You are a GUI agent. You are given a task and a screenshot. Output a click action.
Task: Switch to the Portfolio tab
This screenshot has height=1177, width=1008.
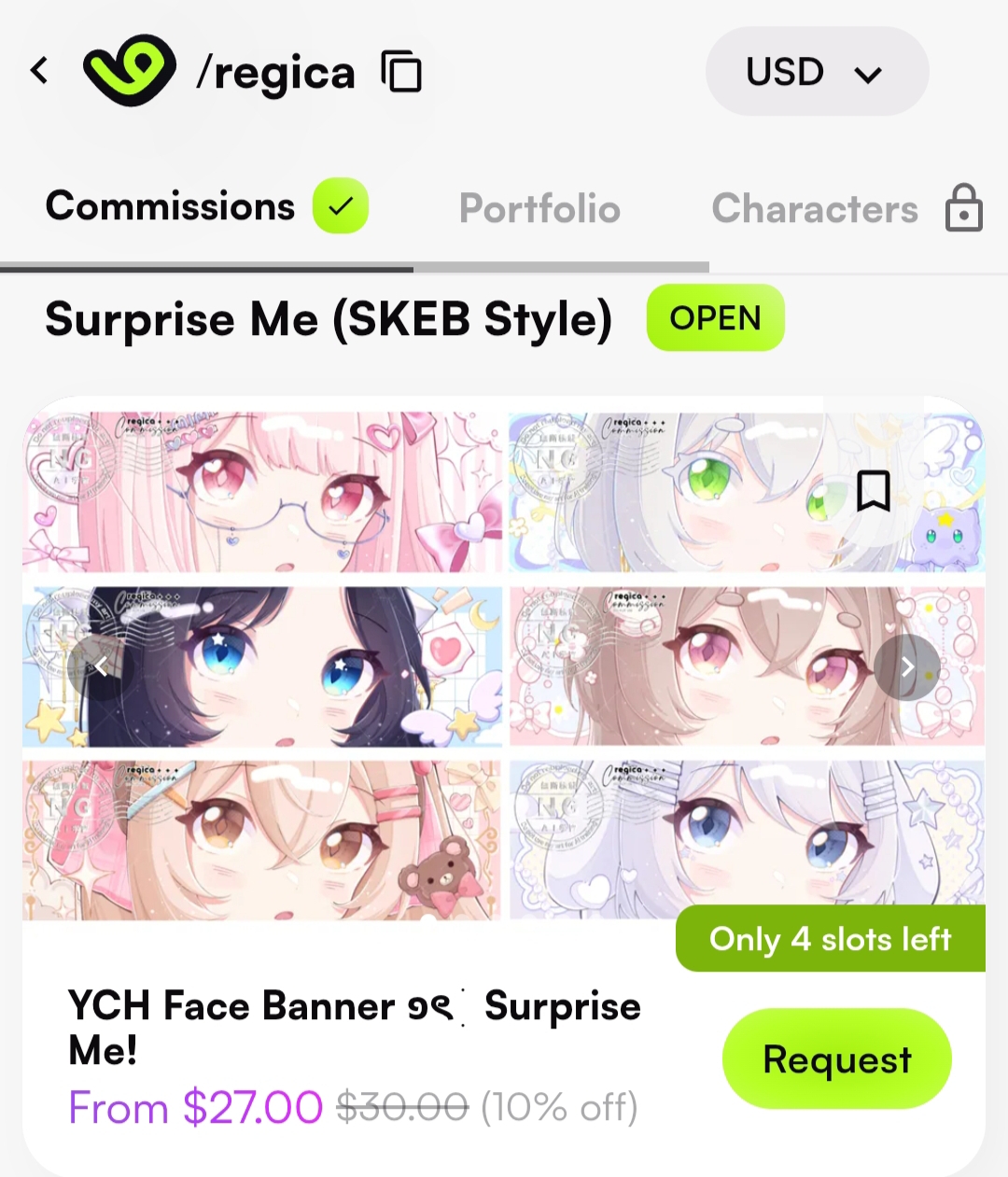tap(539, 208)
